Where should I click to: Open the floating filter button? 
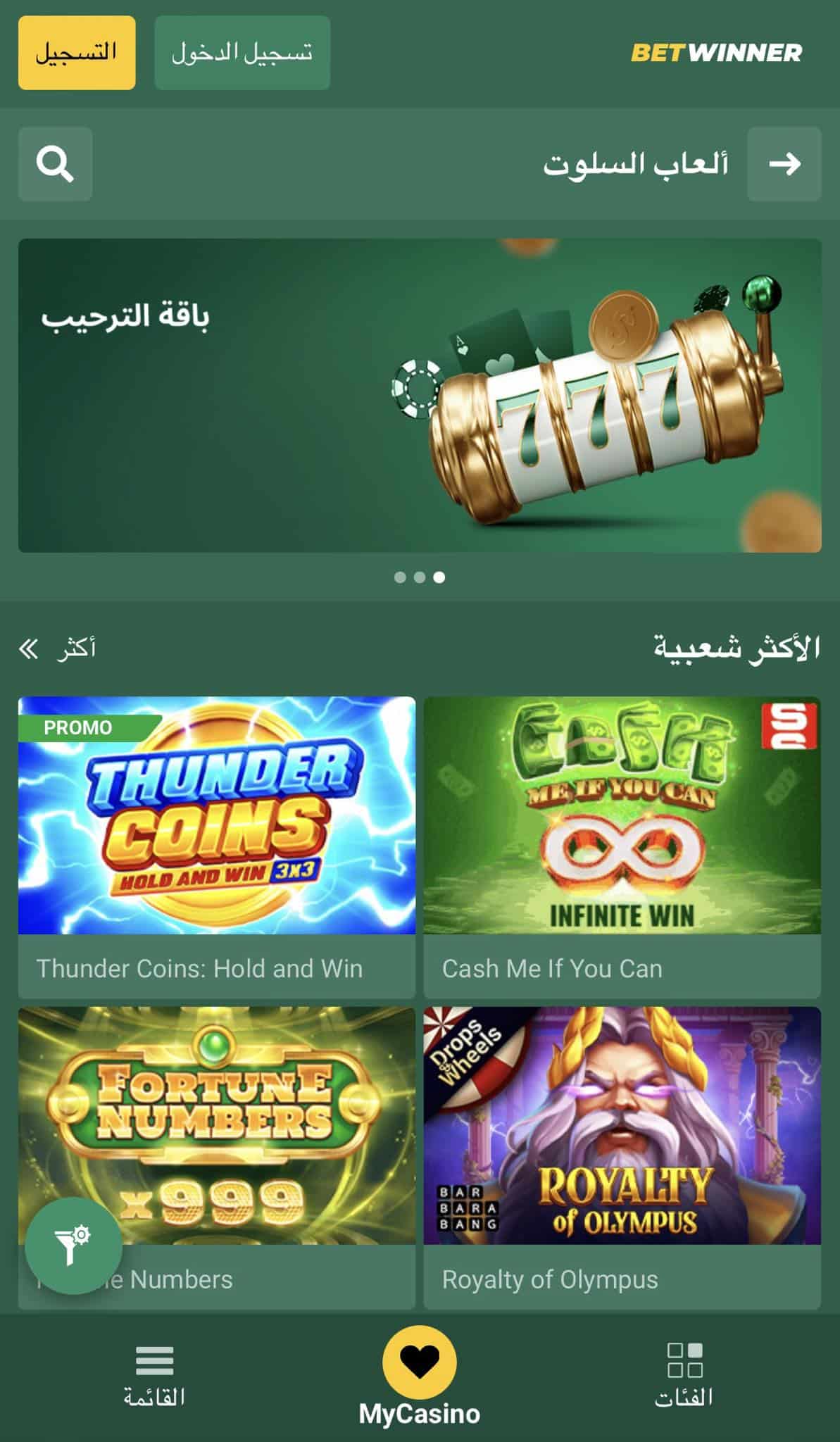coord(73,1246)
